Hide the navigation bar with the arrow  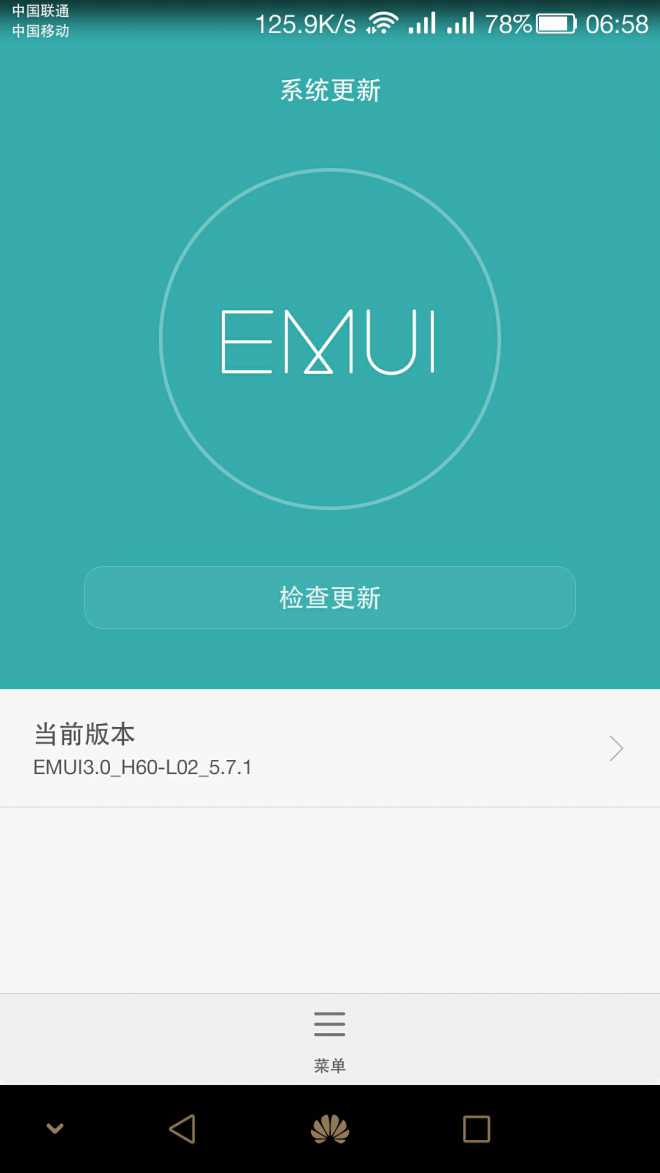point(55,1128)
